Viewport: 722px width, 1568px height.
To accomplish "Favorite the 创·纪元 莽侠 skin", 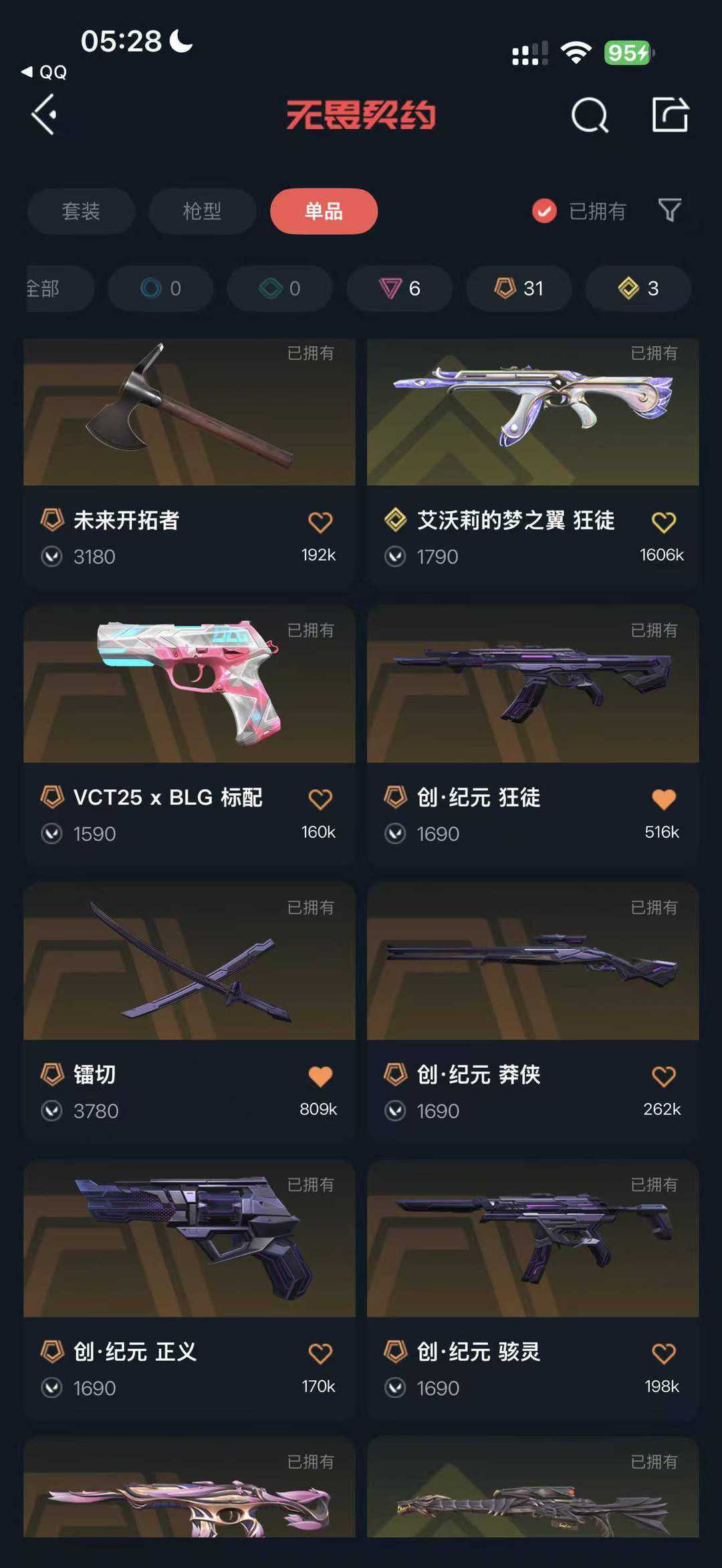I will pos(663,1076).
